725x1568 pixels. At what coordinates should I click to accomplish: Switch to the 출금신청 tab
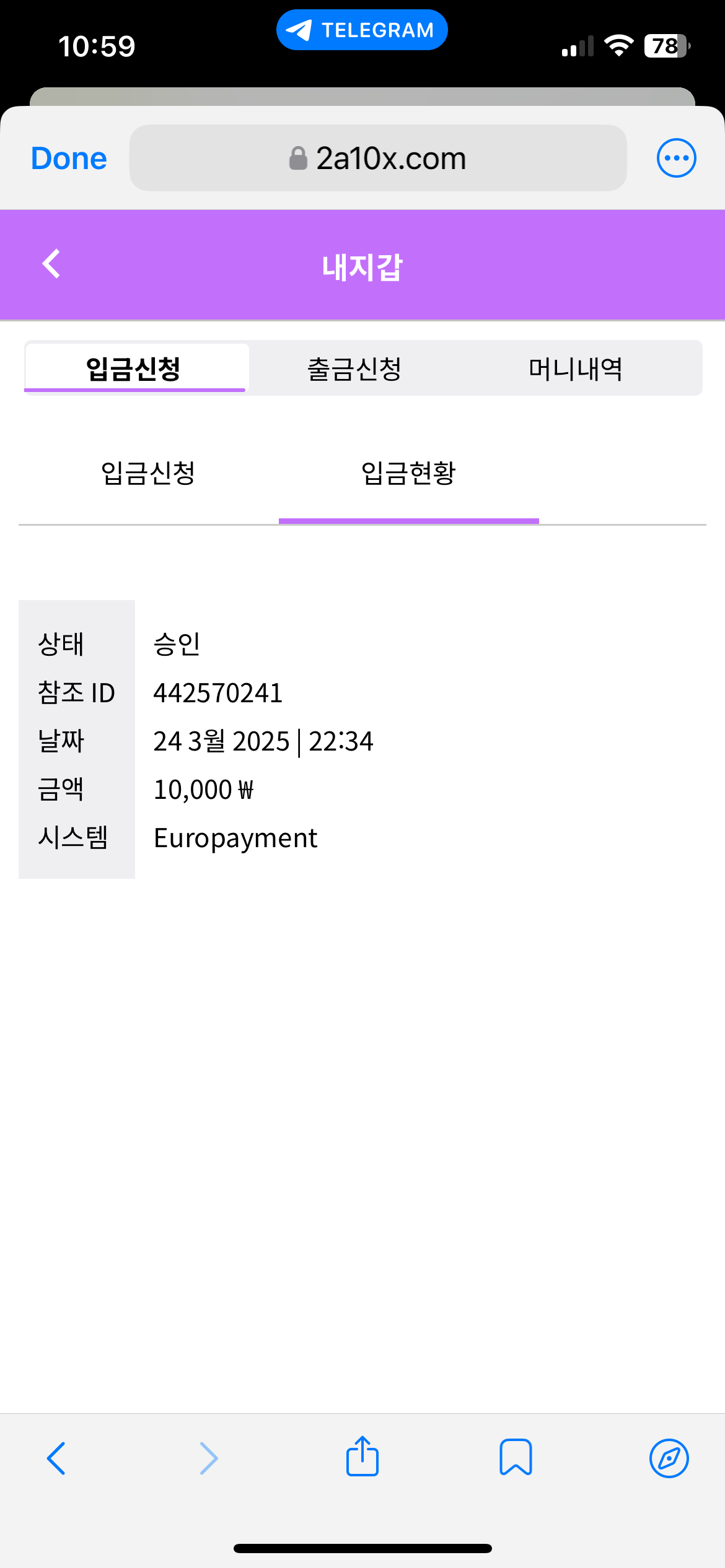click(x=354, y=369)
